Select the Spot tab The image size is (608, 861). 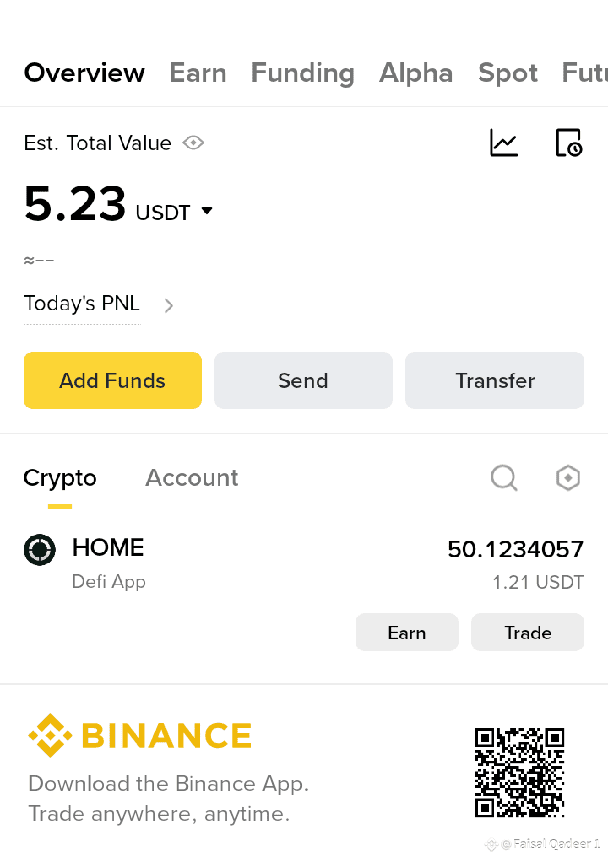coord(508,73)
